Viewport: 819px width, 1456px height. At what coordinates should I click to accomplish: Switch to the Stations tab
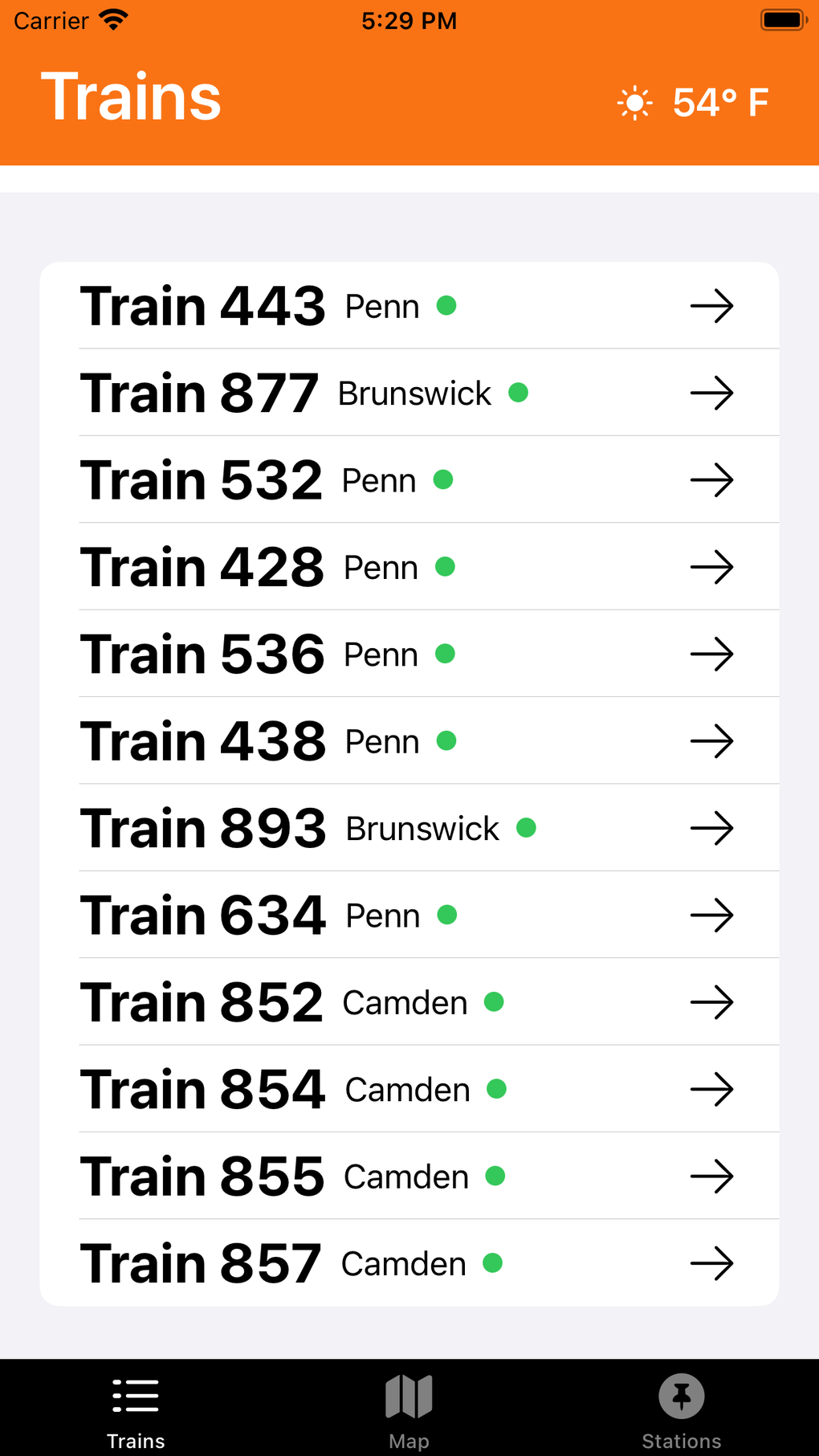coord(681,1409)
